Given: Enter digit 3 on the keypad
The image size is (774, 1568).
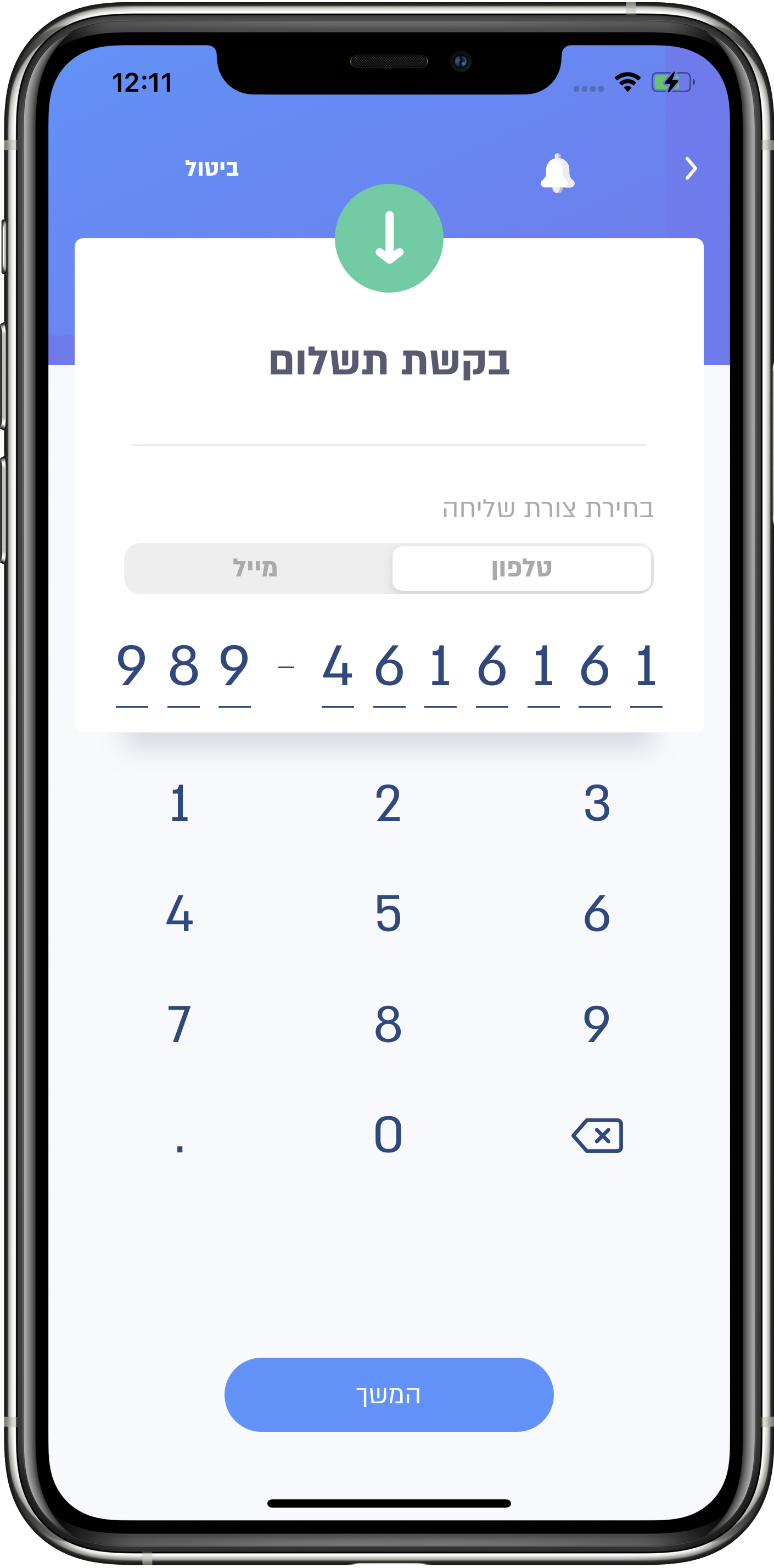Looking at the screenshot, I should (x=597, y=803).
